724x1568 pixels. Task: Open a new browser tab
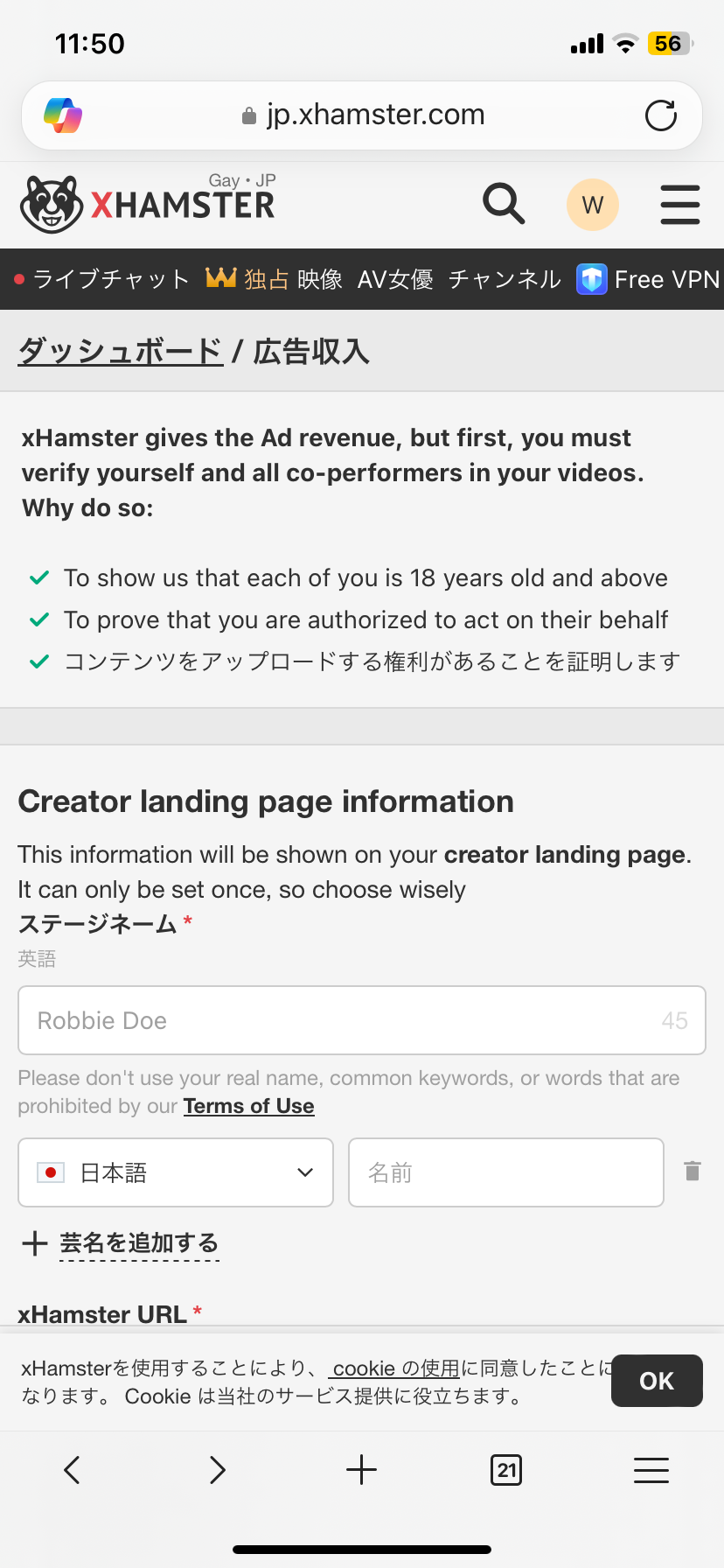361,1470
